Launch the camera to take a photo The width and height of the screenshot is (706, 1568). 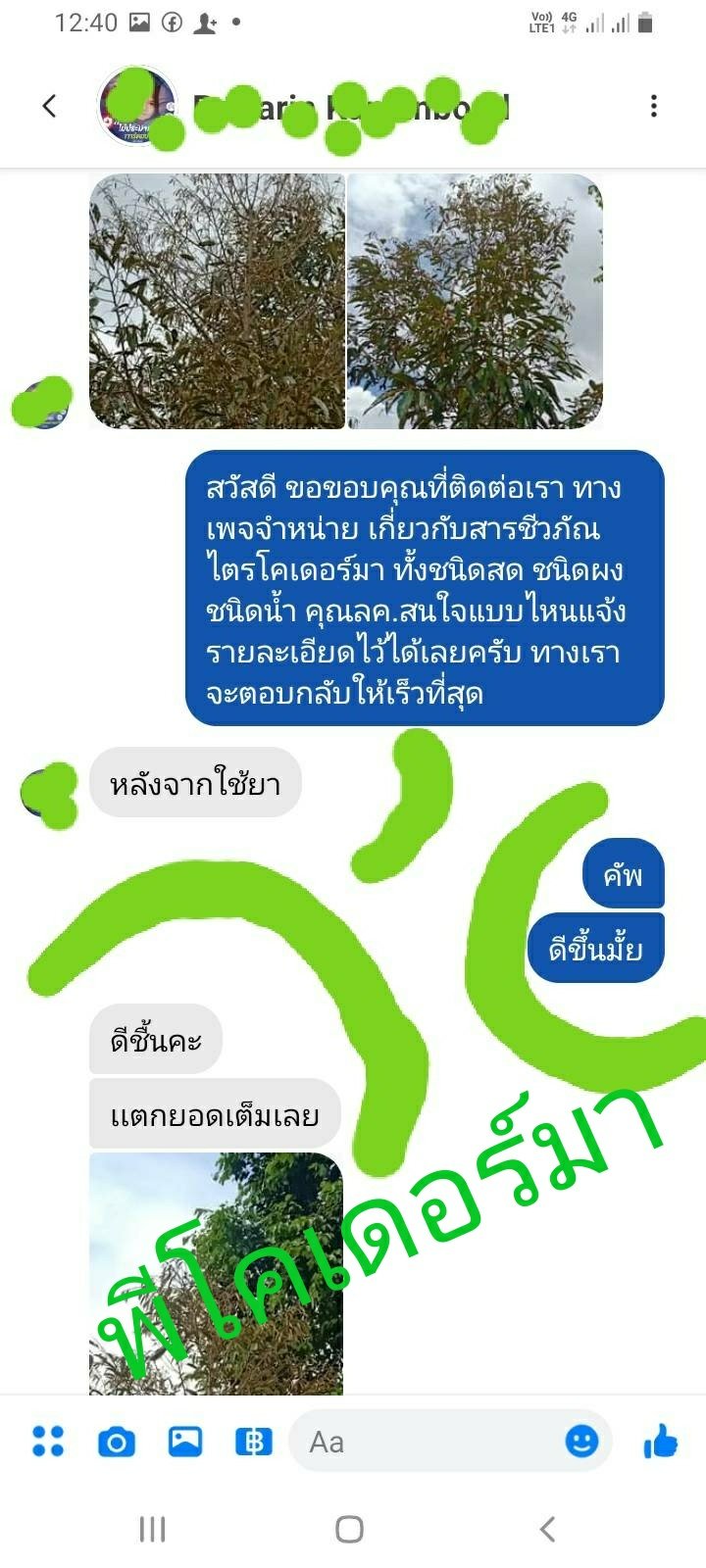(117, 1442)
